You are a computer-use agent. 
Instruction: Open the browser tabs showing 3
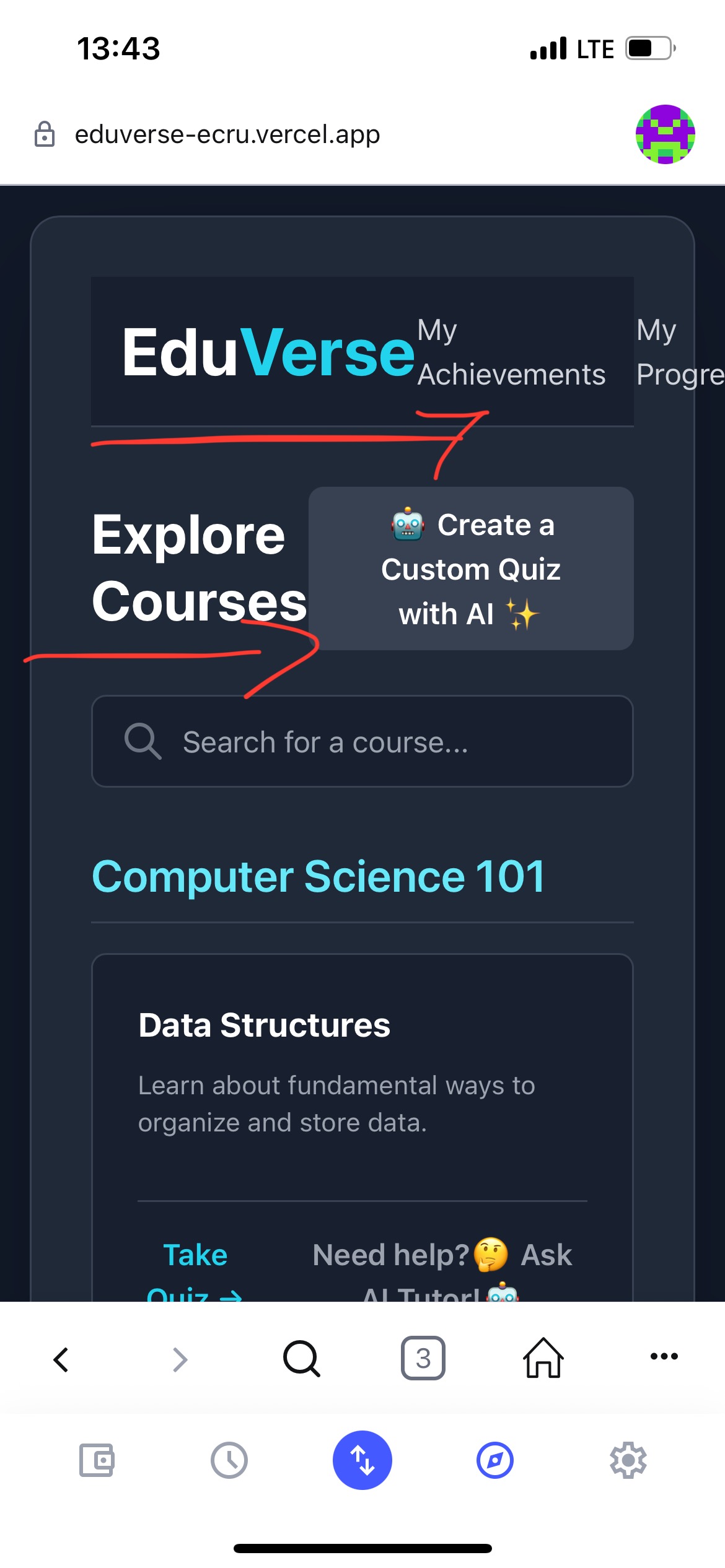click(x=423, y=1358)
